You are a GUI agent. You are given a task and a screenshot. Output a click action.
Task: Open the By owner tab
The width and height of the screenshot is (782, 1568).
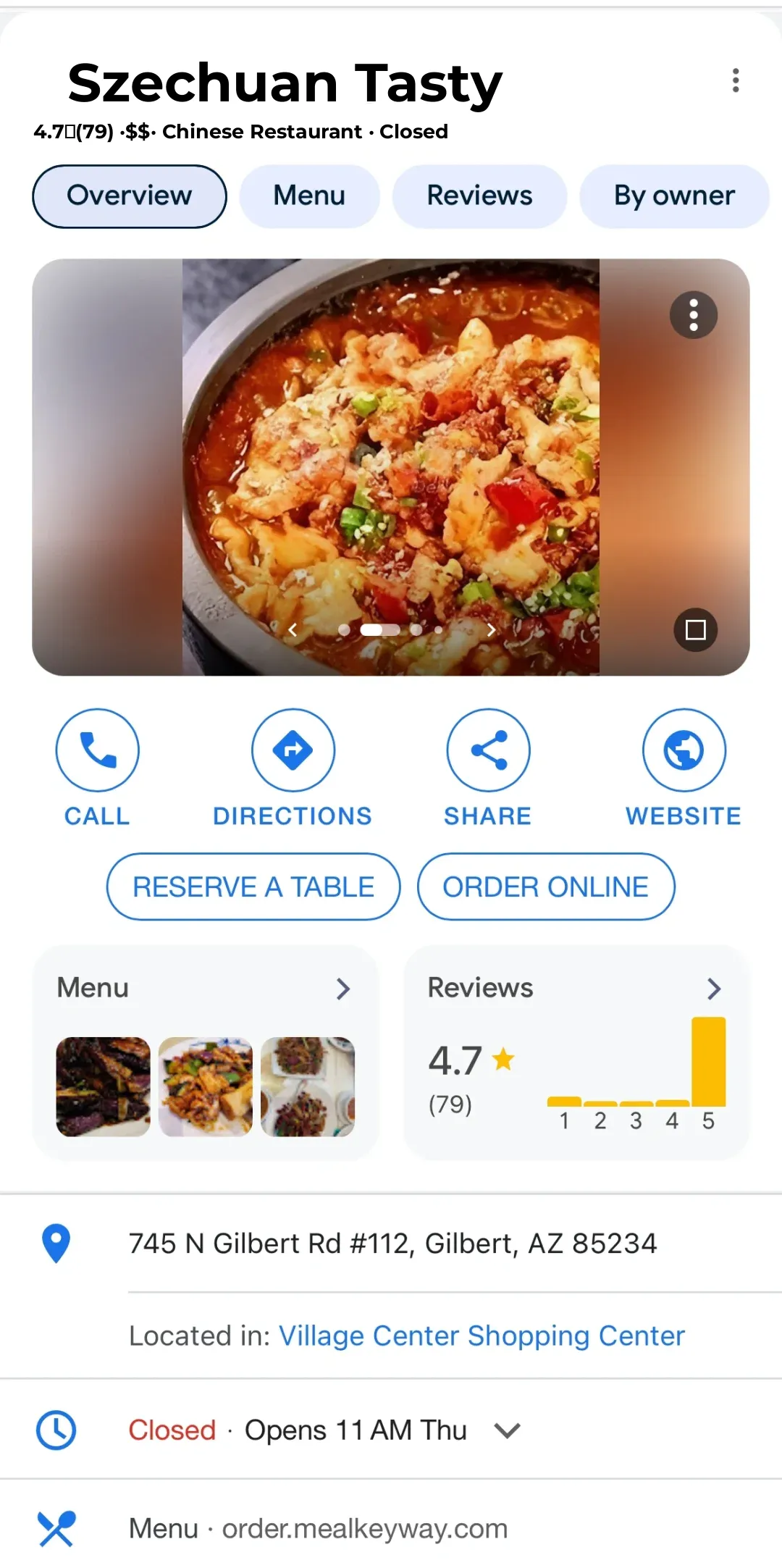tap(673, 196)
